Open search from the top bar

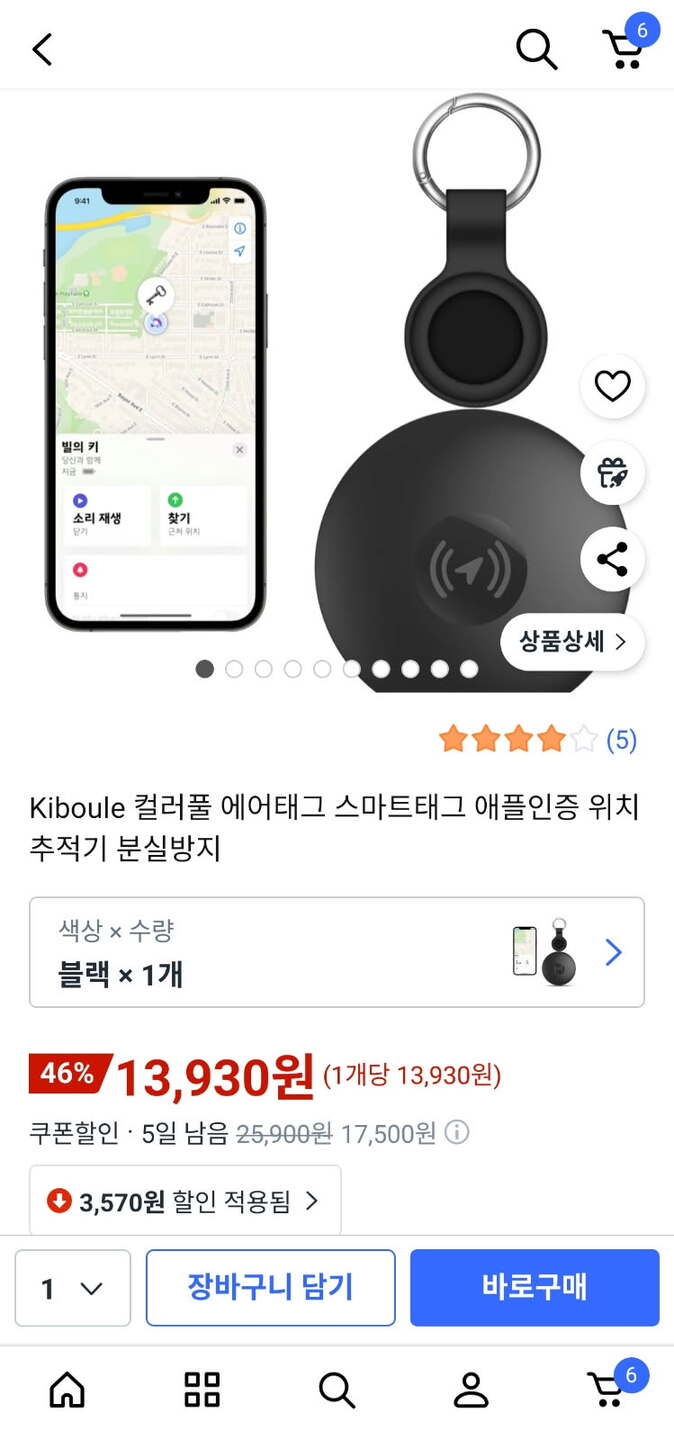tap(536, 48)
